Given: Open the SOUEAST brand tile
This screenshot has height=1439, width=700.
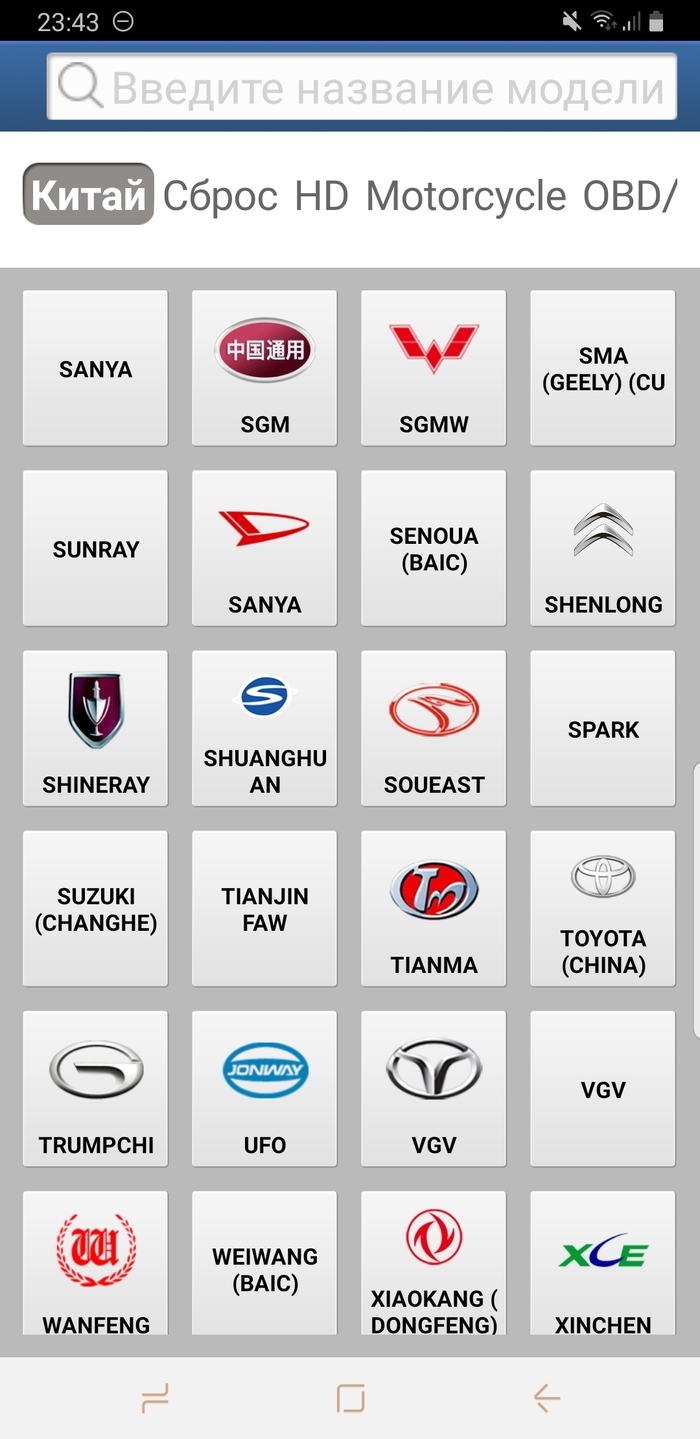Looking at the screenshot, I should (x=434, y=728).
